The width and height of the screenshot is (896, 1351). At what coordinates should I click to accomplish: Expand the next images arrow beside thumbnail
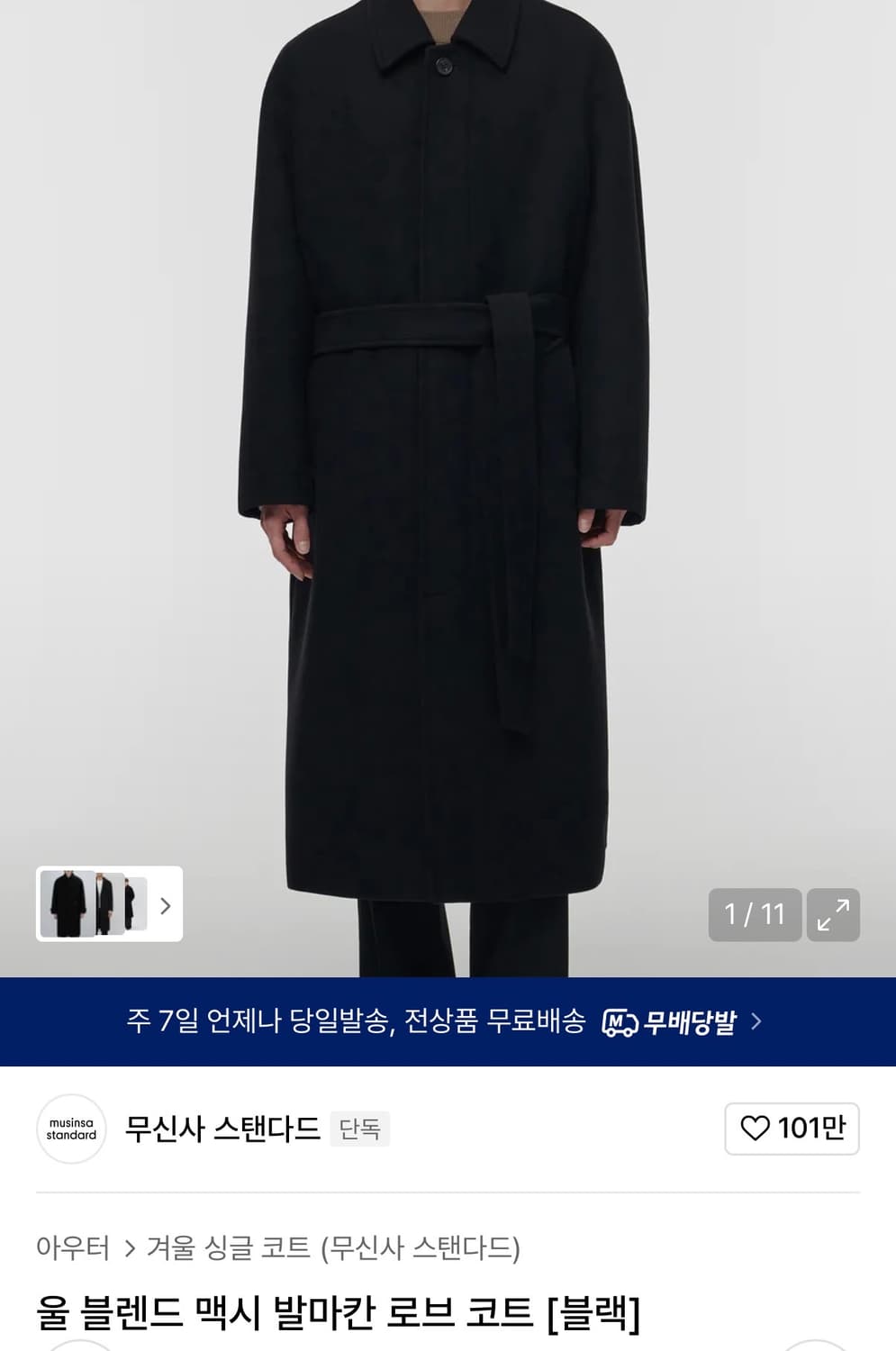[x=165, y=907]
